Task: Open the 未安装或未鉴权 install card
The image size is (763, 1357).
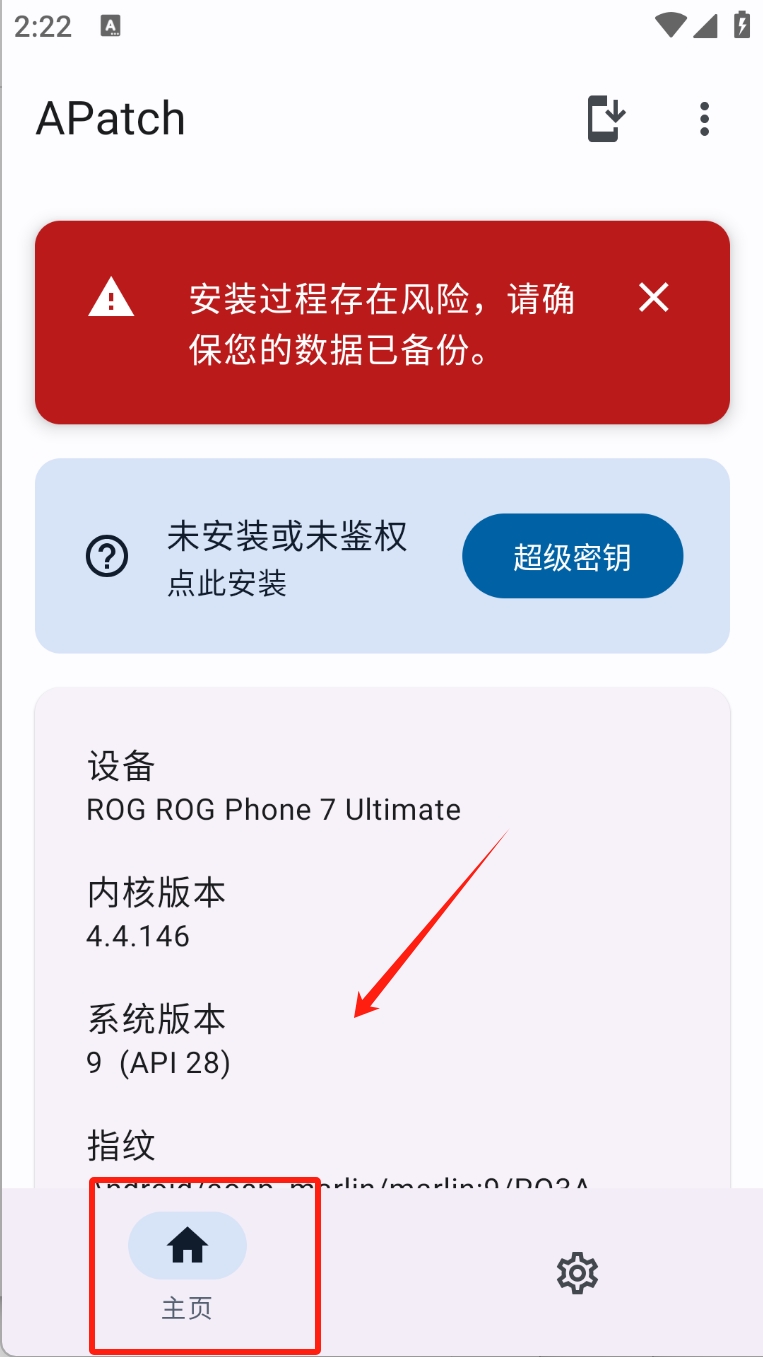Action: 260,556
